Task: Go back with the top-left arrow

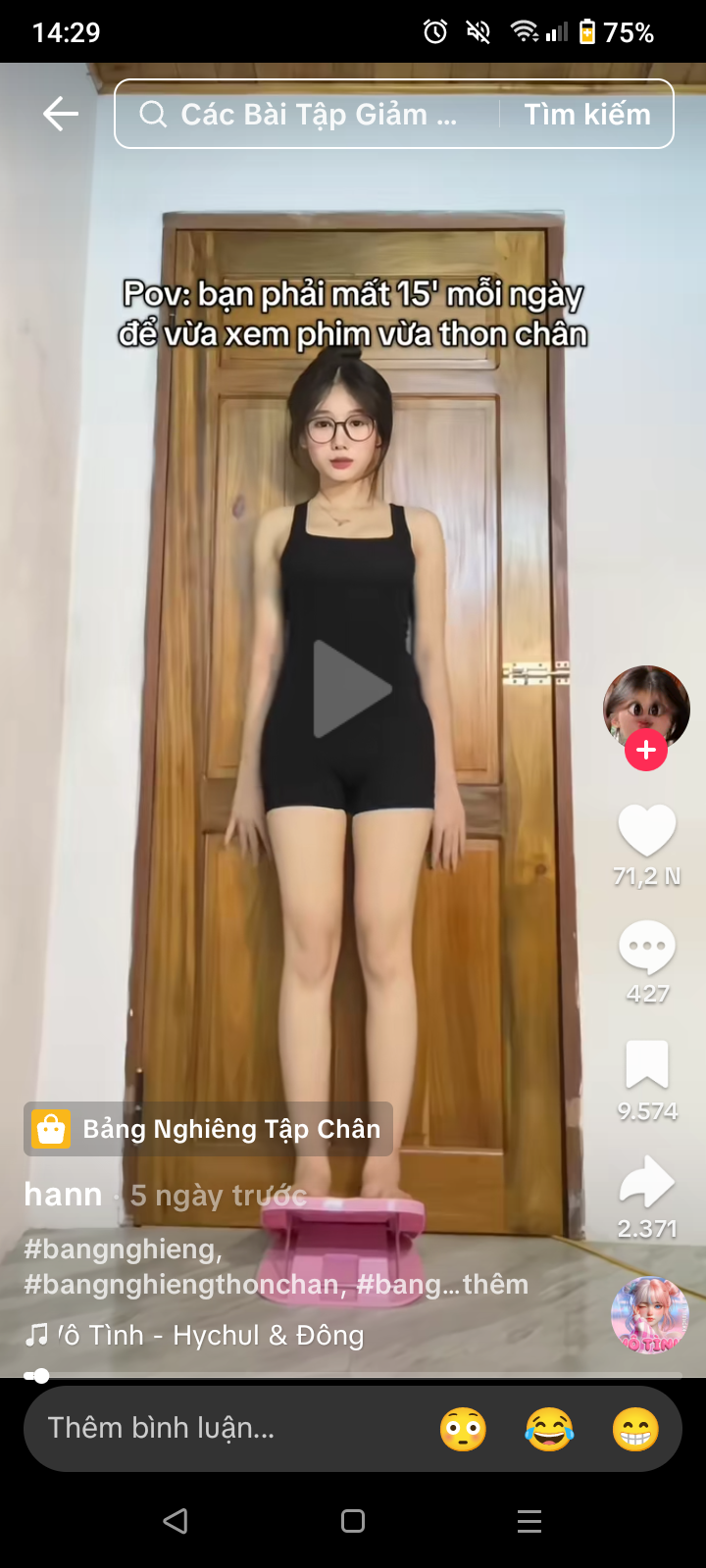Action: point(60,115)
